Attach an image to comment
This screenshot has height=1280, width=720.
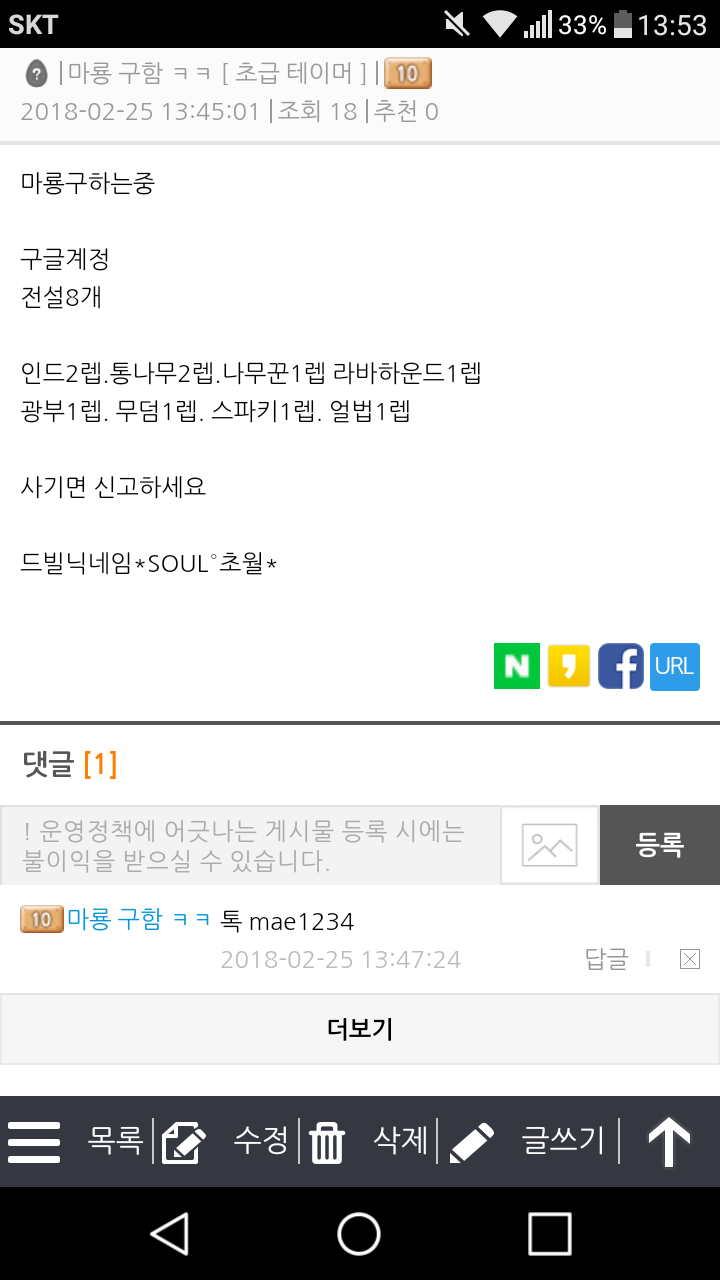tap(549, 845)
